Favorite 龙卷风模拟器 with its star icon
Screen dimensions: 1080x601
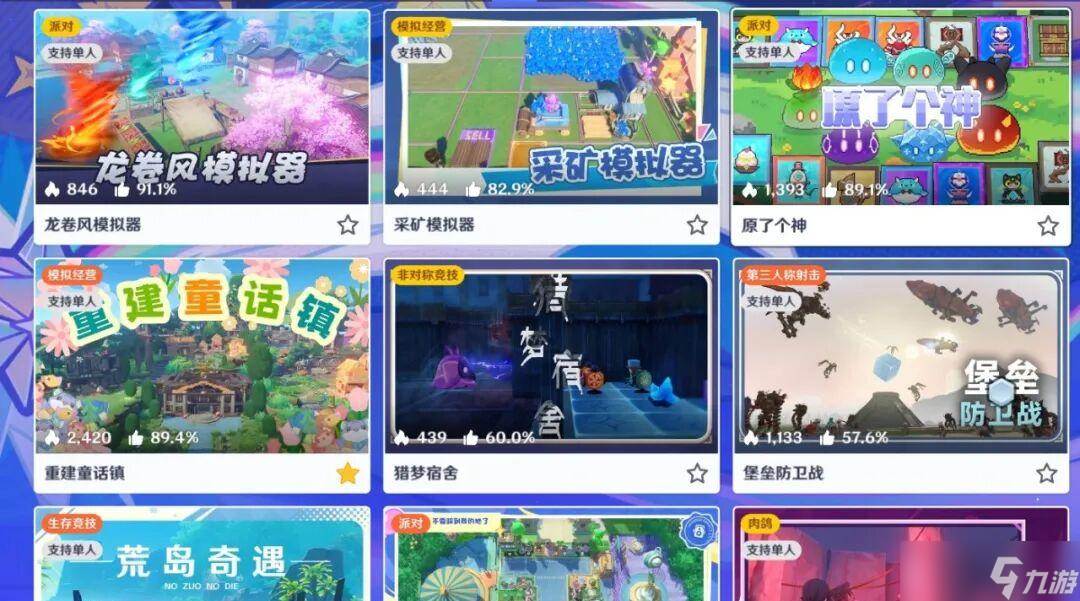coord(347,225)
